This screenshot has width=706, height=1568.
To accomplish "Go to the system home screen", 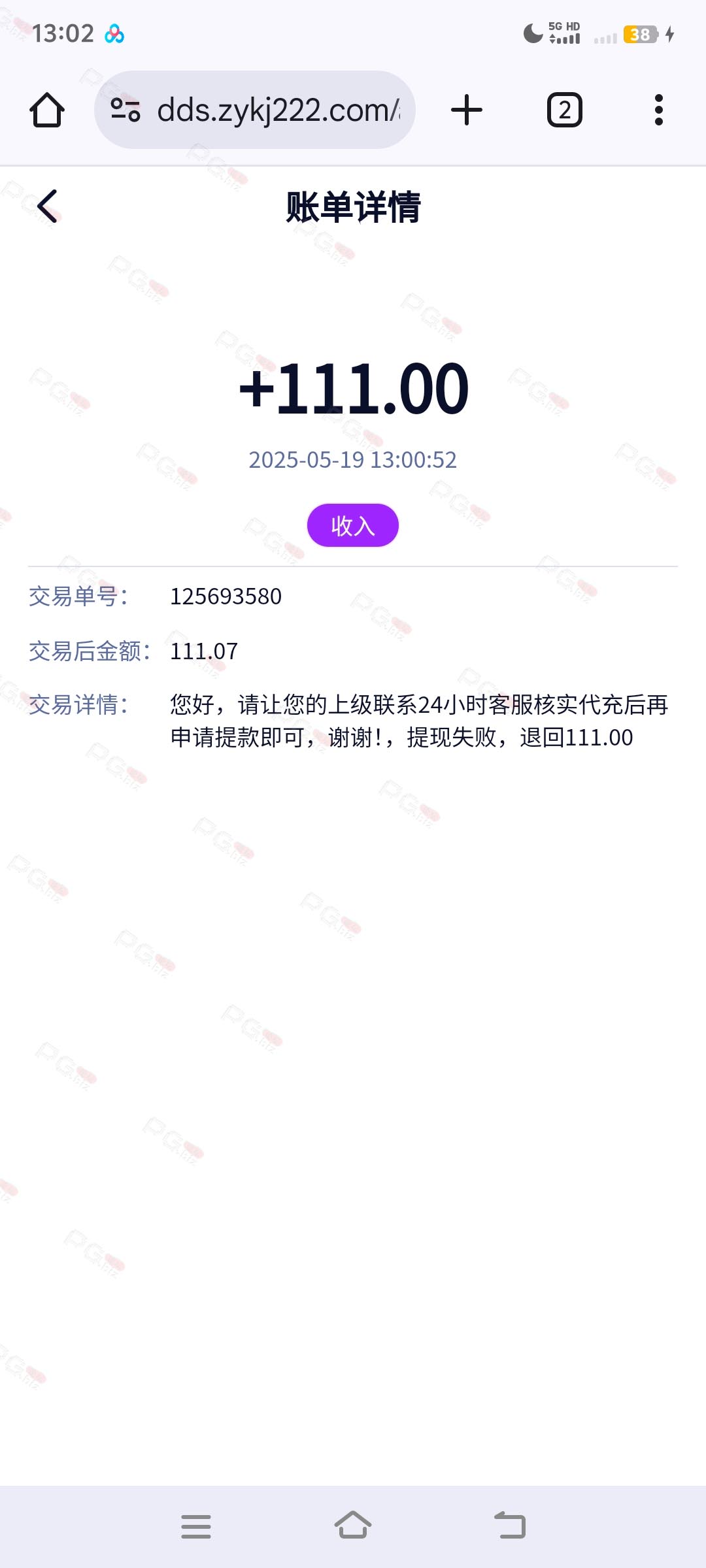I will pos(353,1526).
